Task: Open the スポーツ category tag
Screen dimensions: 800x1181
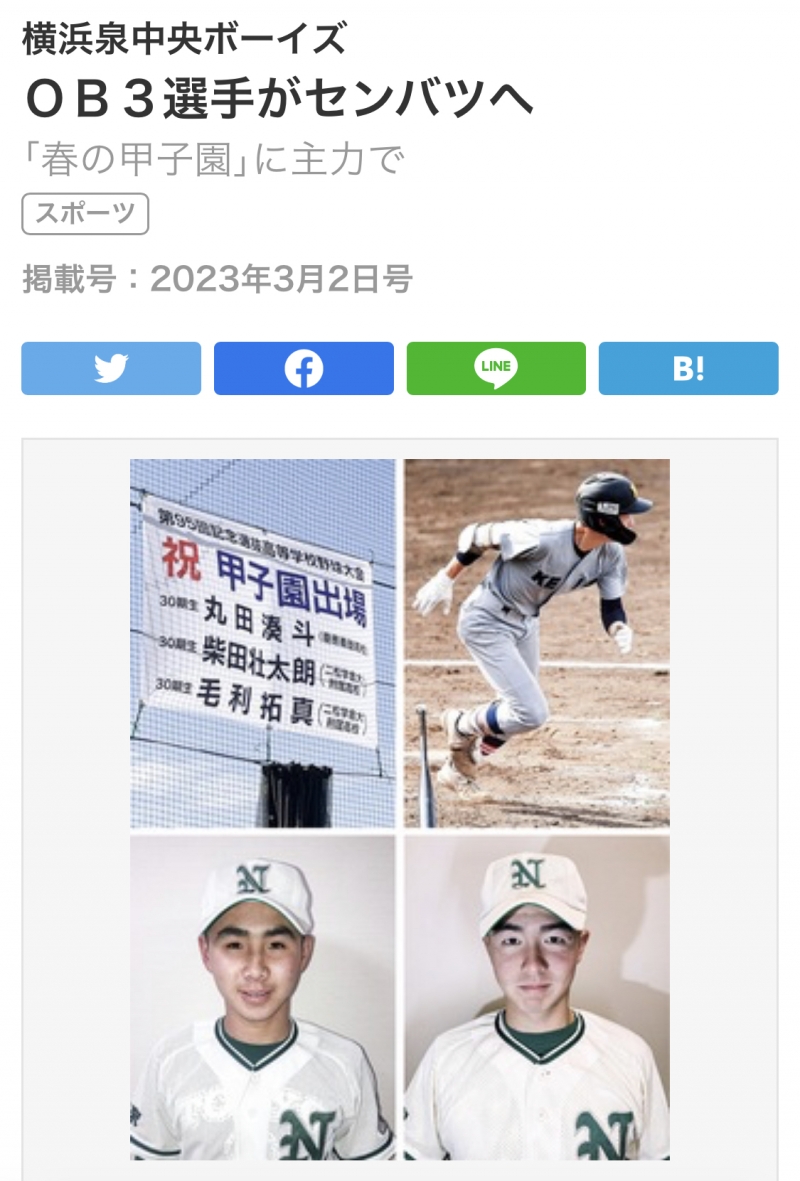Action: 85,214
